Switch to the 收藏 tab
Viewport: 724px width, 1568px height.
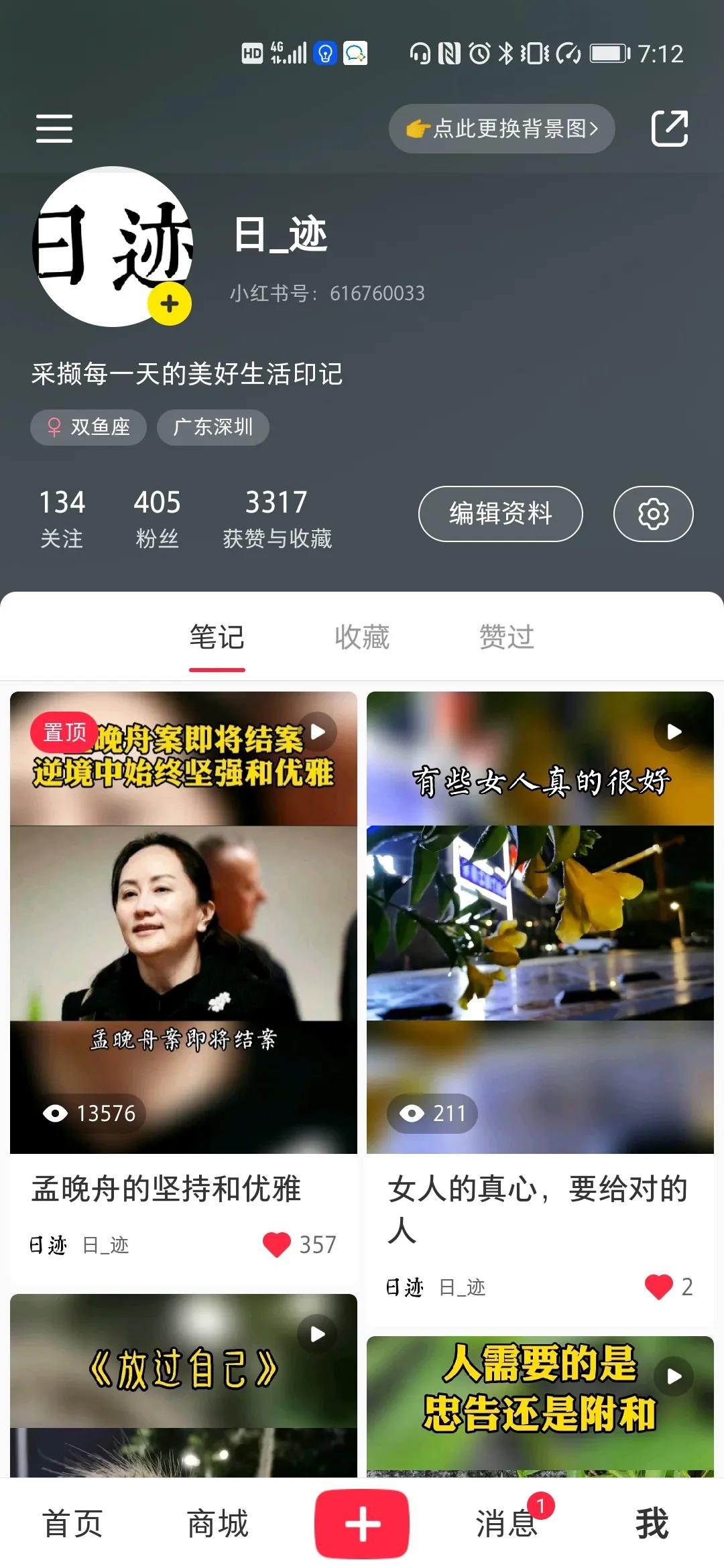click(x=362, y=637)
